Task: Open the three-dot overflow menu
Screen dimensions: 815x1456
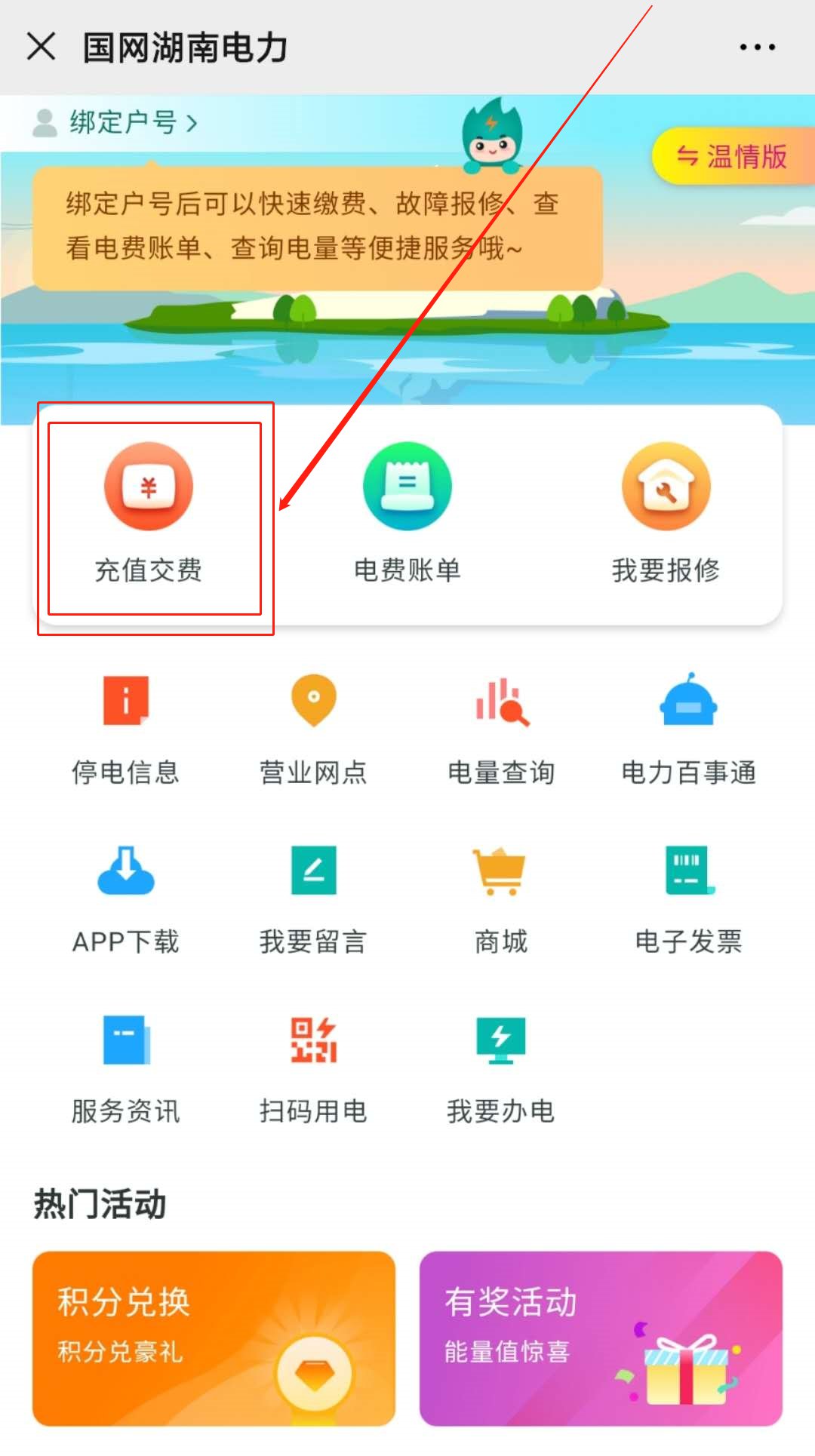Action: 757,47
